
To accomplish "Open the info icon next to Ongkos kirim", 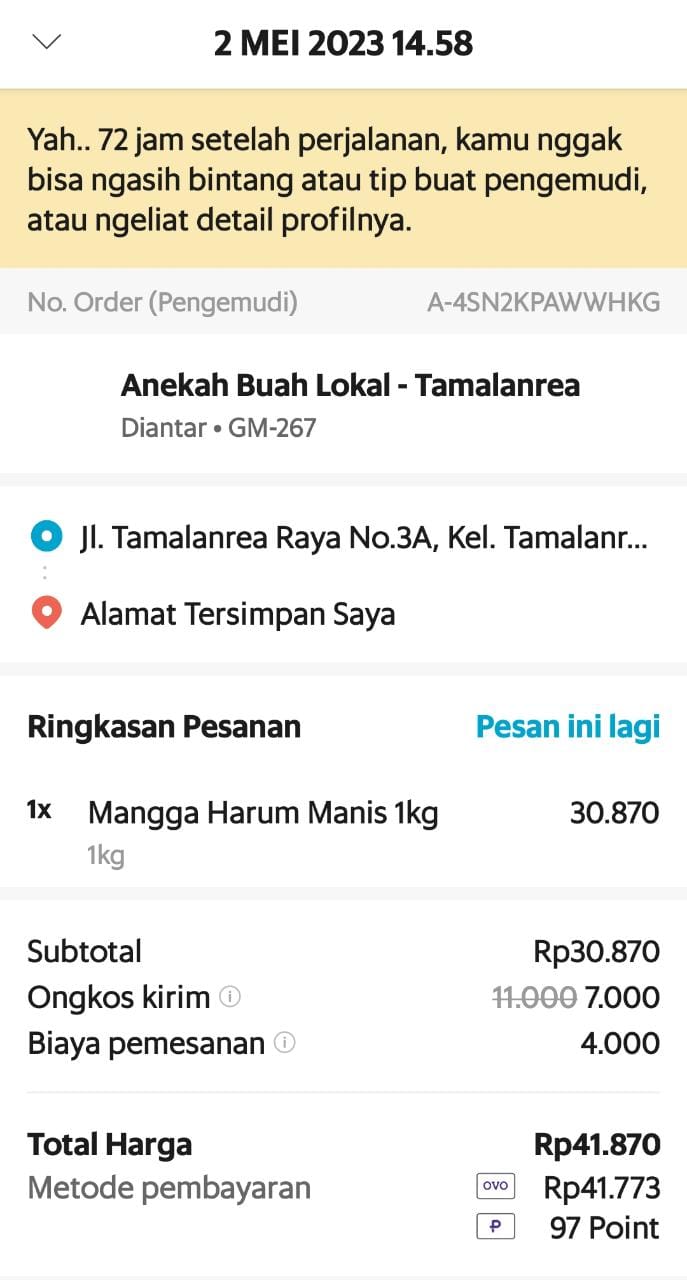I will pos(230,997).
